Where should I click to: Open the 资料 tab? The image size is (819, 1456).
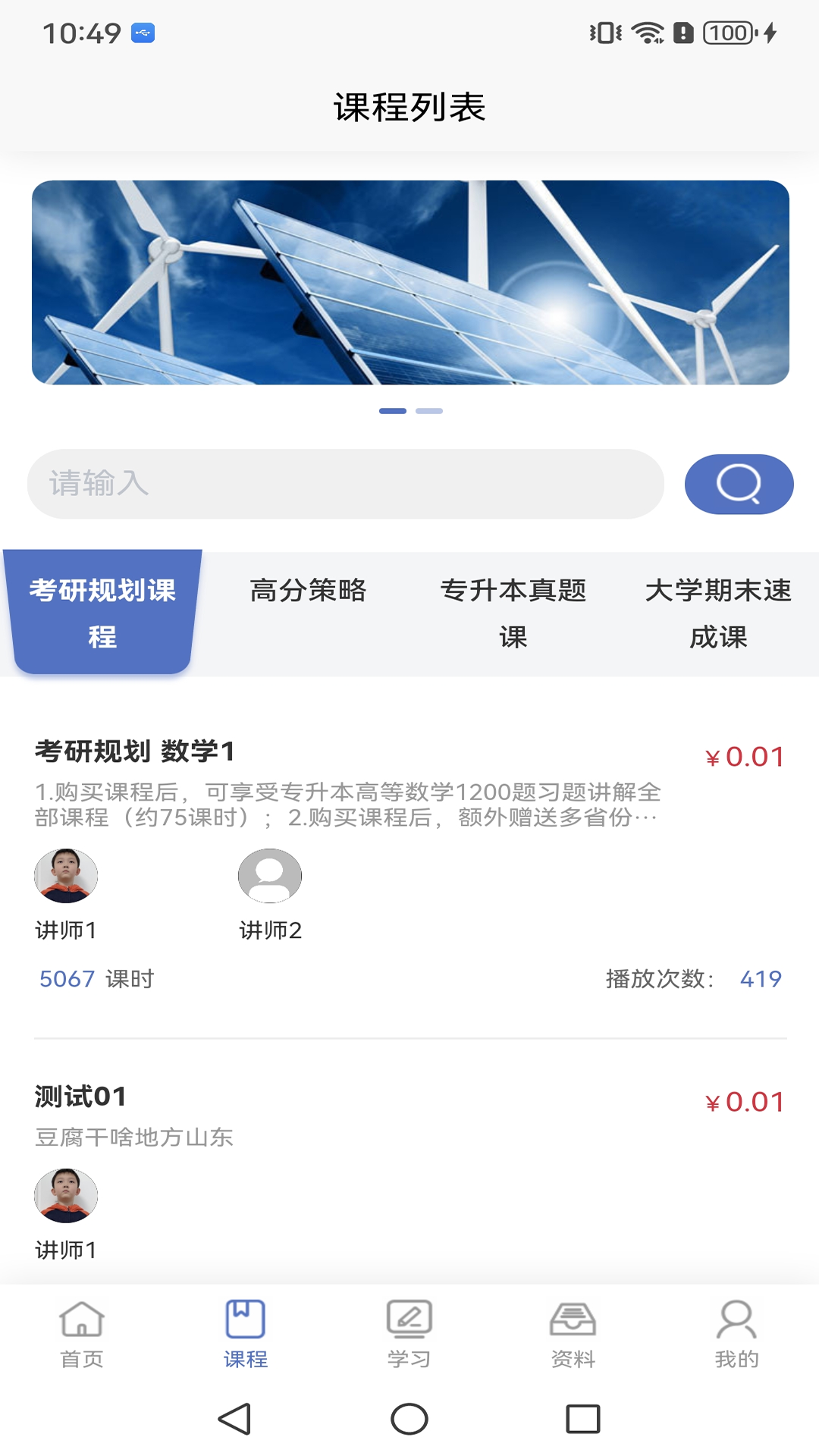point(573,1335)
